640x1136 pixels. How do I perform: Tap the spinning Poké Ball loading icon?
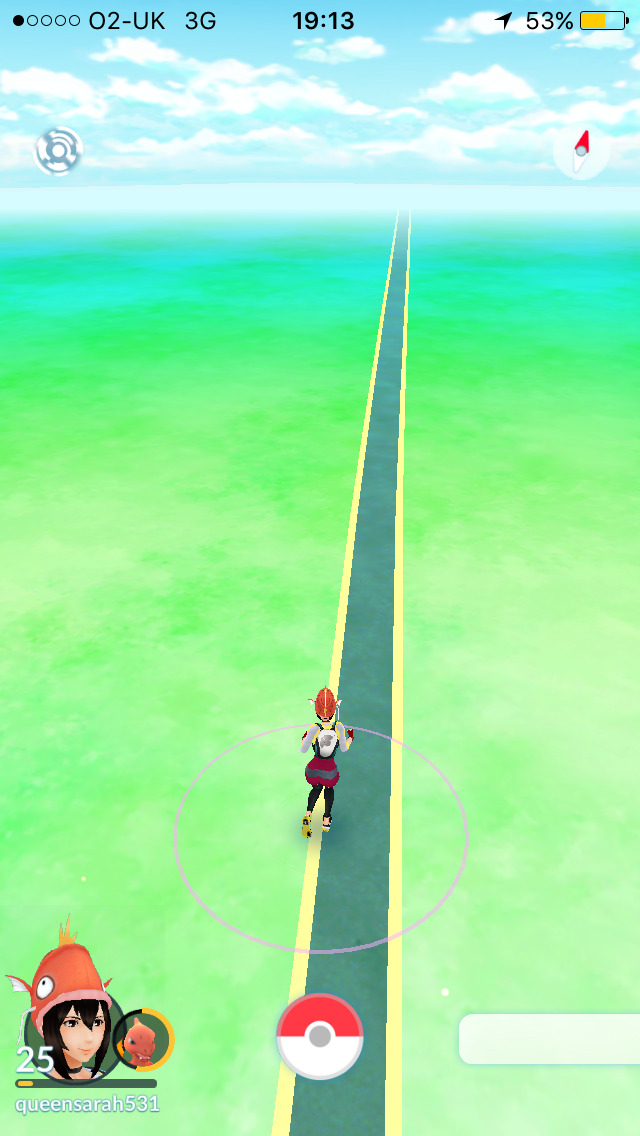click(x=59, y=152)
